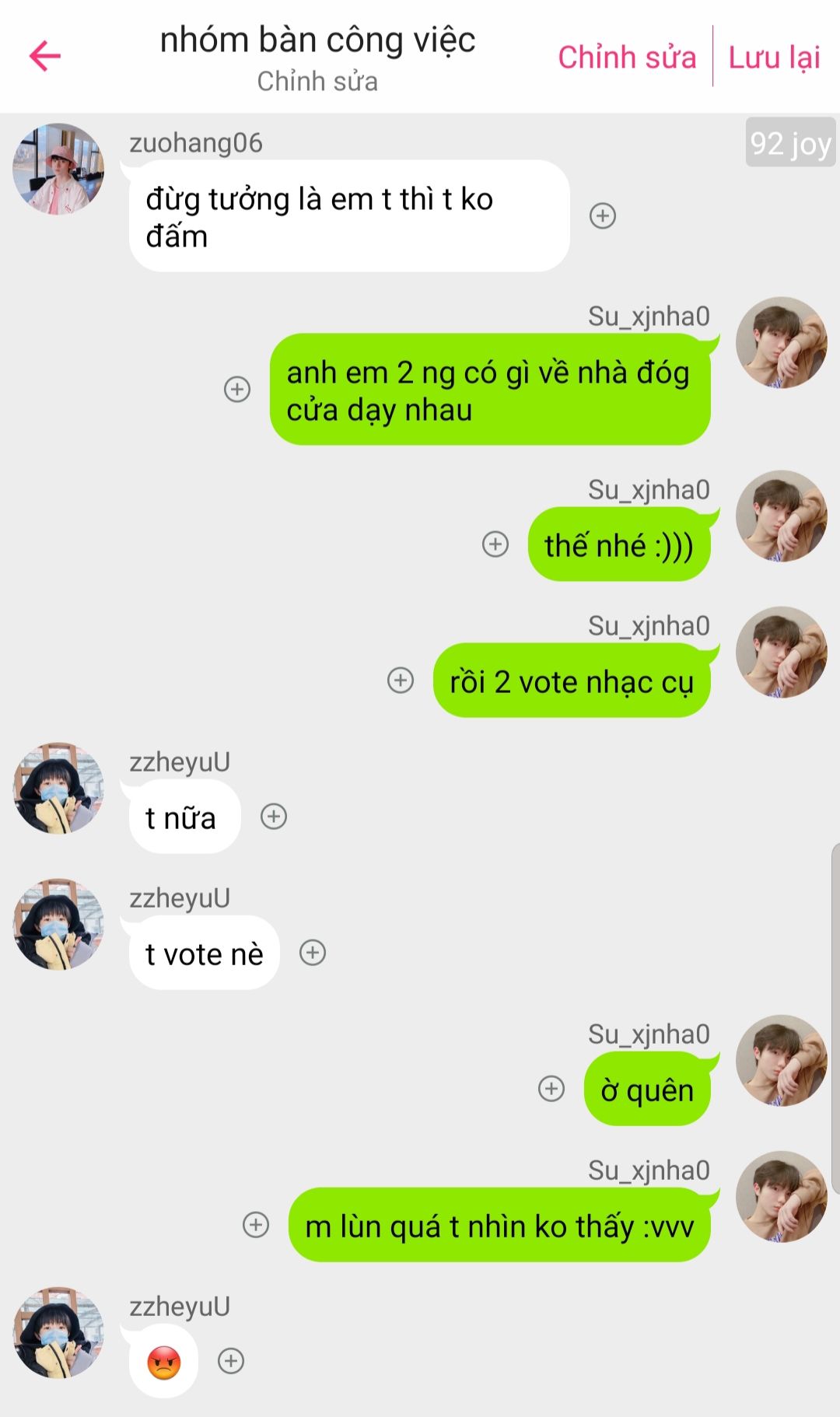The height and width of the screenshot is (1417, 840).
Task: Select the "t vote nè" message bubble
Action: click(x=204, y=953)
